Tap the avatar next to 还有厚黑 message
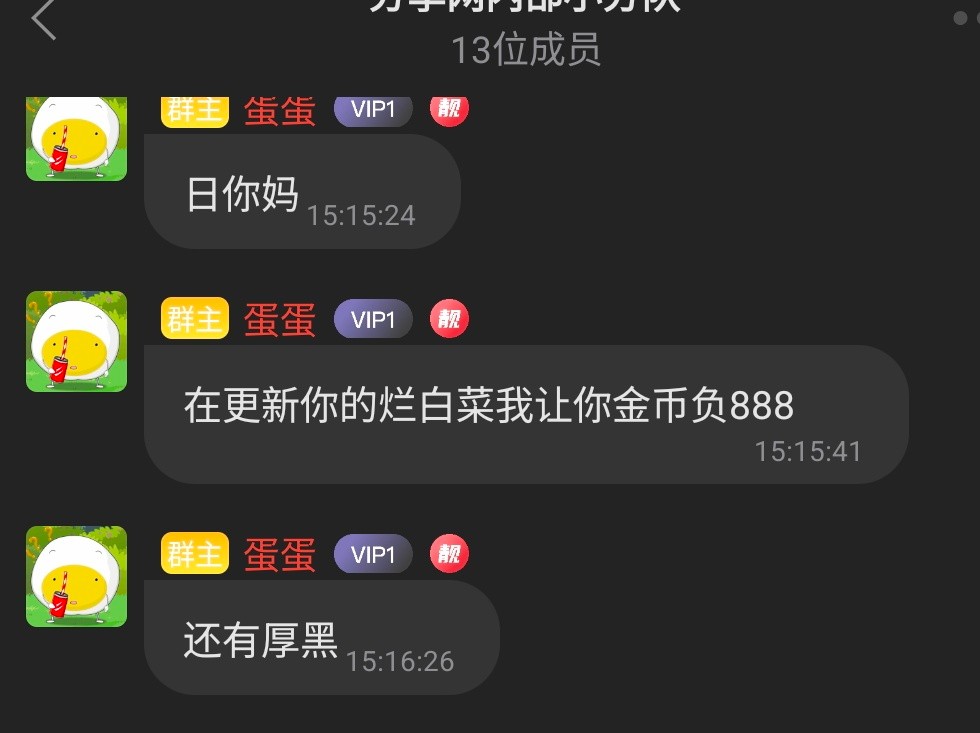 point(76,576)
